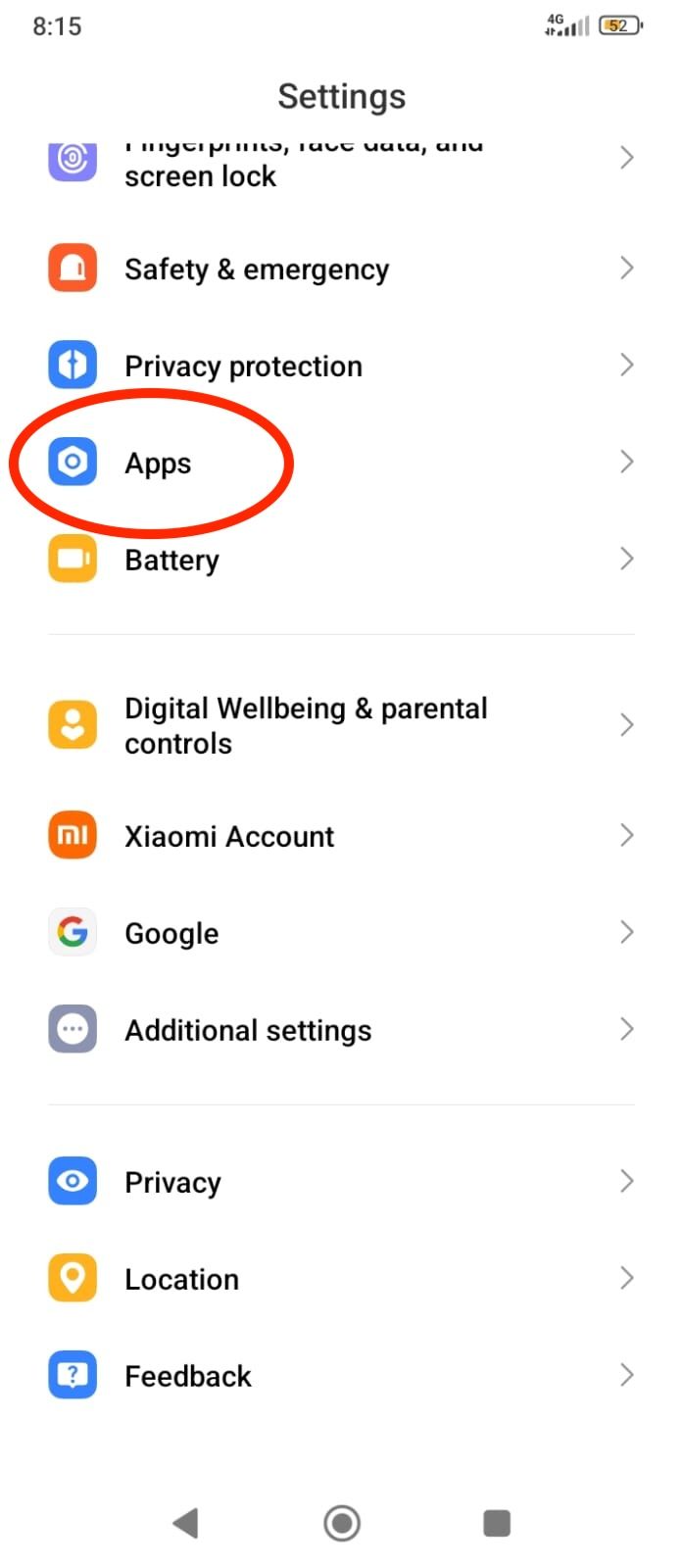Open the Apps settings

[158, 463]
